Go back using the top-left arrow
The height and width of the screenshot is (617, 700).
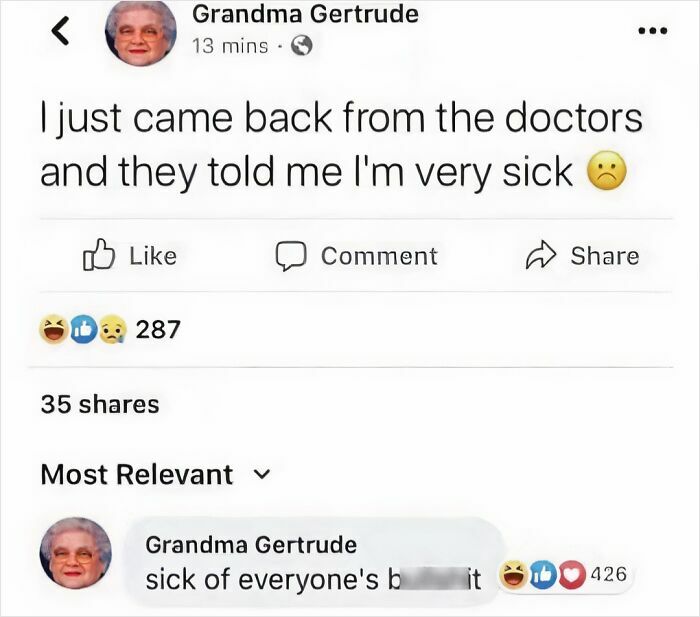(60, 33)
